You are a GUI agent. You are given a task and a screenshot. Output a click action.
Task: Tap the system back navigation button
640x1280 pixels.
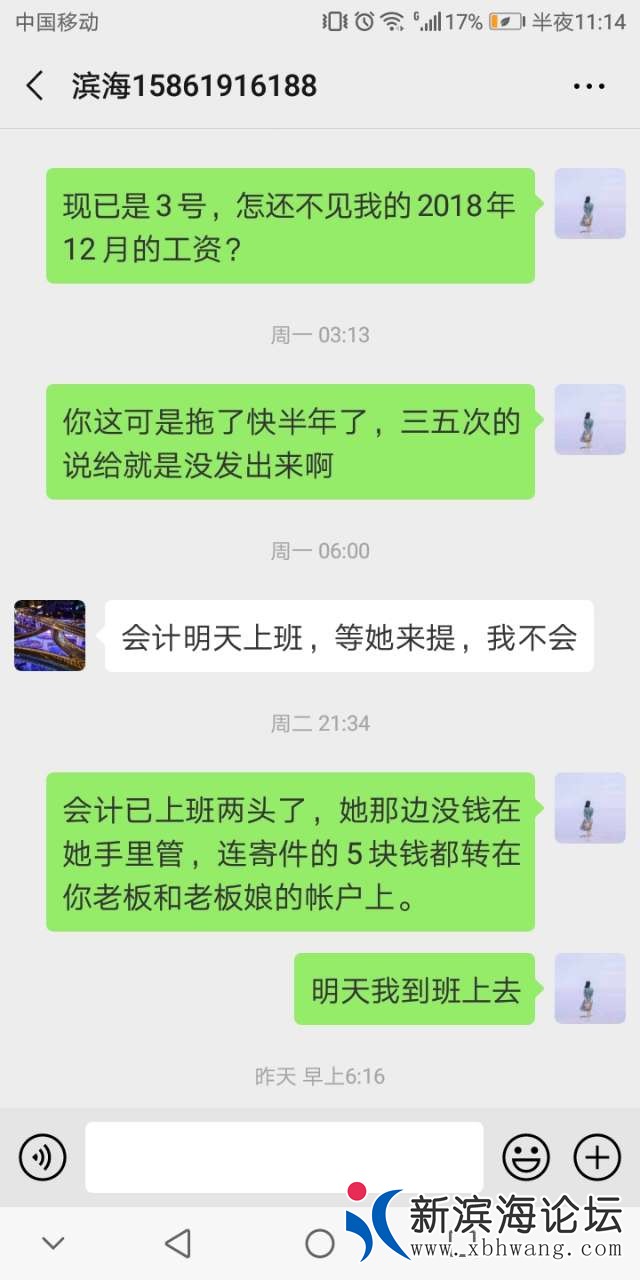pos(178,1243)
